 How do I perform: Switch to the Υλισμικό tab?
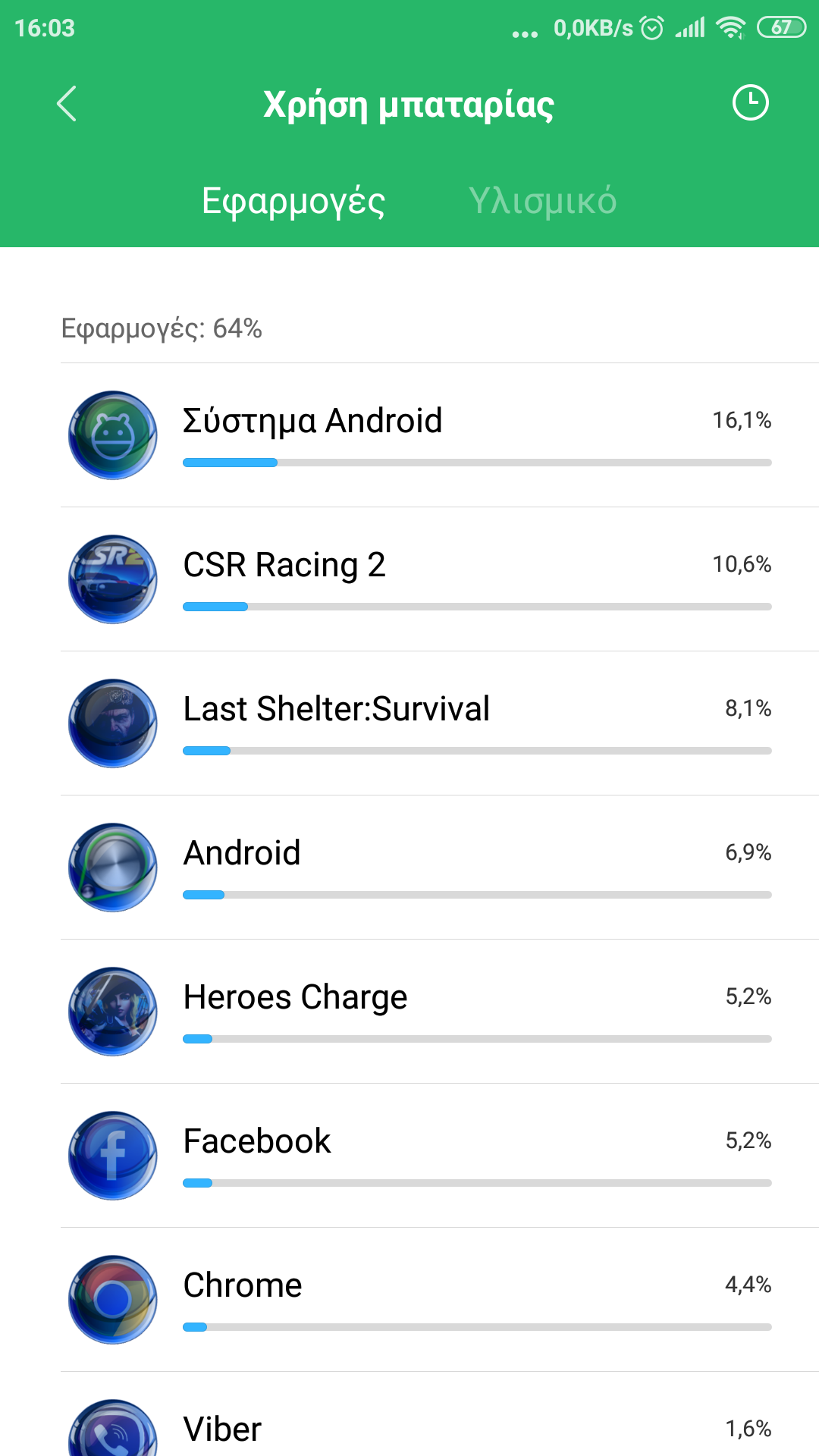click(542, 201)
